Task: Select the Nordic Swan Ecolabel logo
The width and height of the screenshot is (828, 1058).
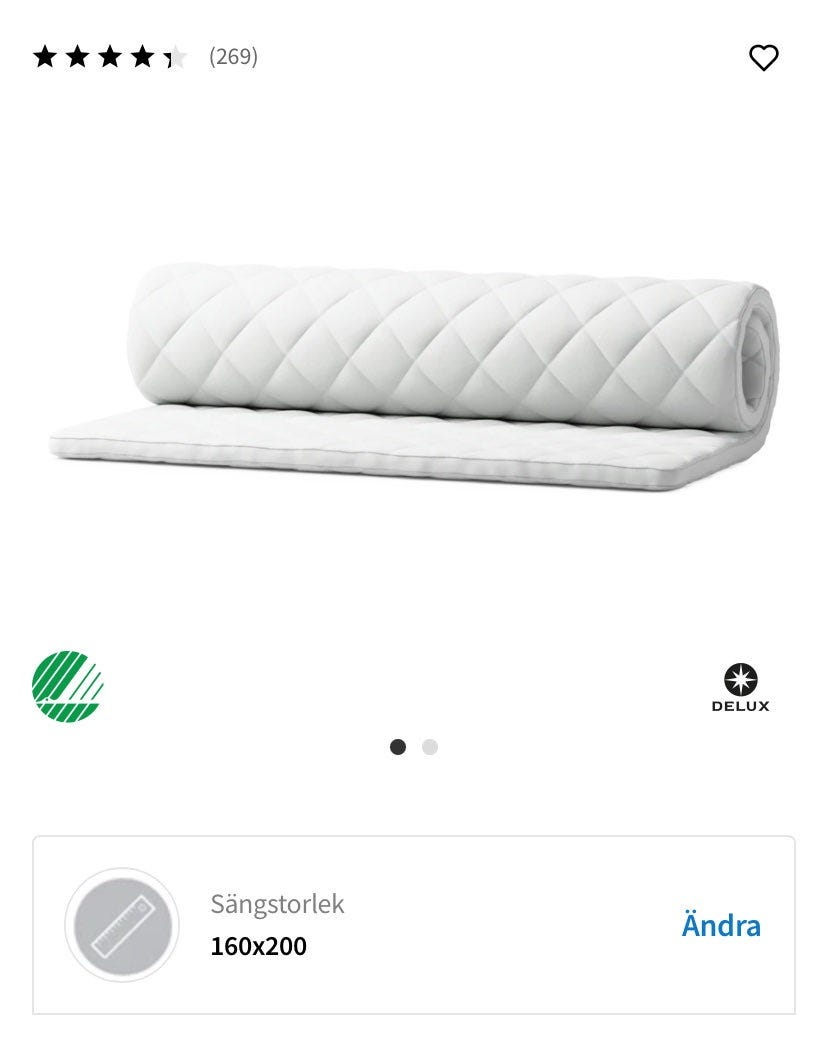Action: 67,686
